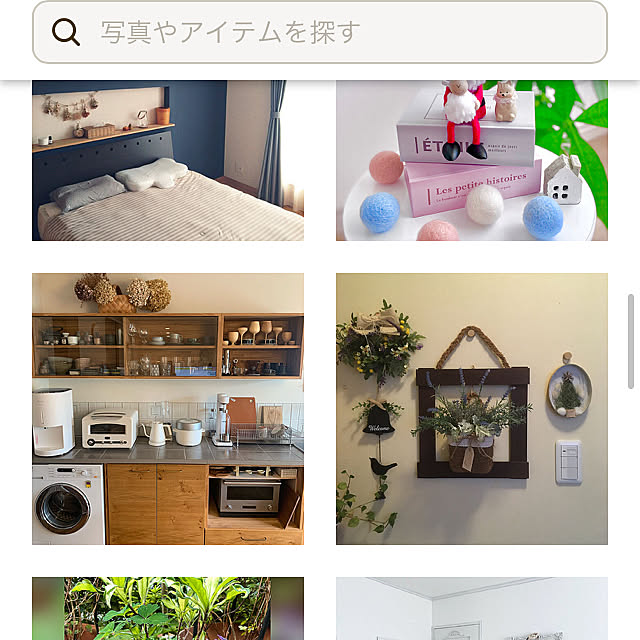Open the wall wreath and lavender frame photo
Viewport: 640px width, 640px height.
coord(471,408)
